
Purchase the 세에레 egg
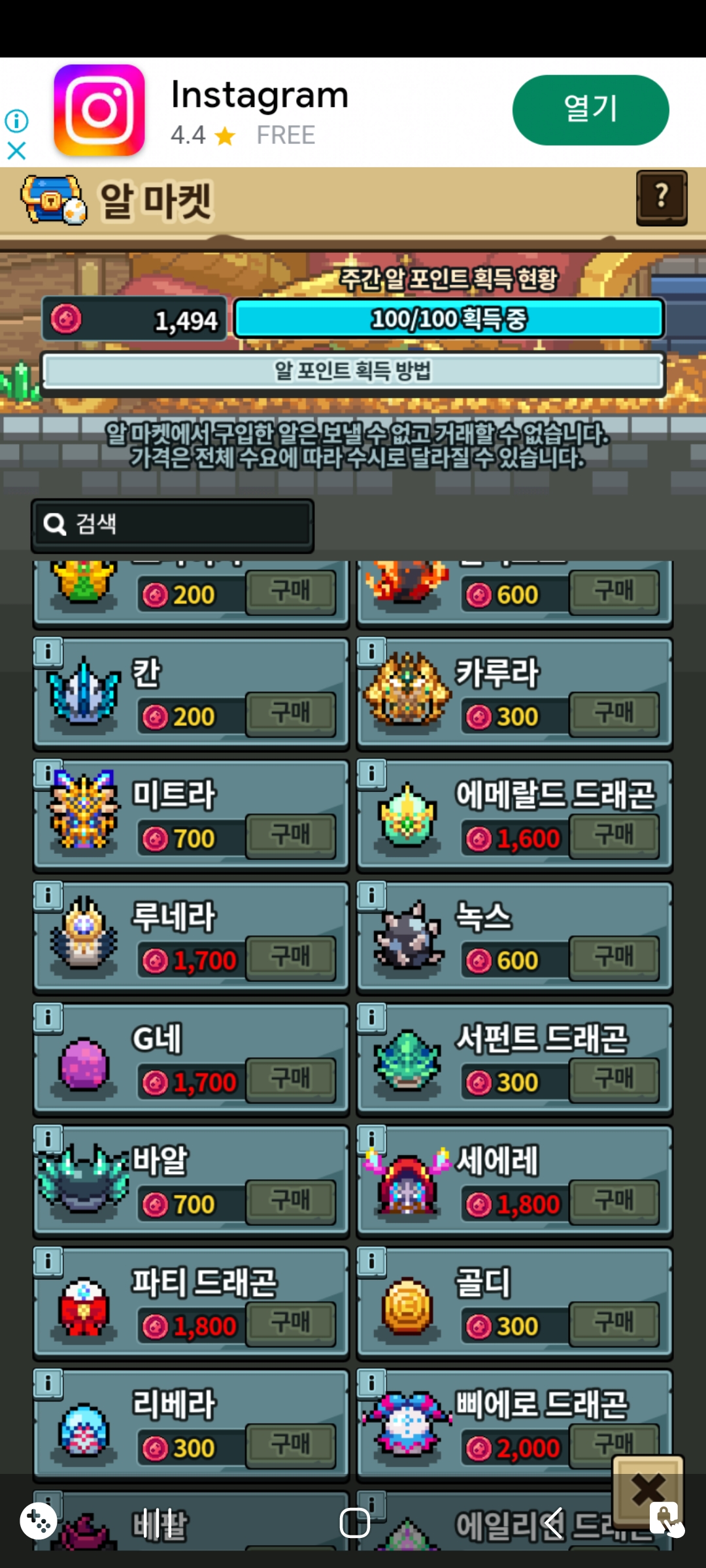tap(614, 1202)
